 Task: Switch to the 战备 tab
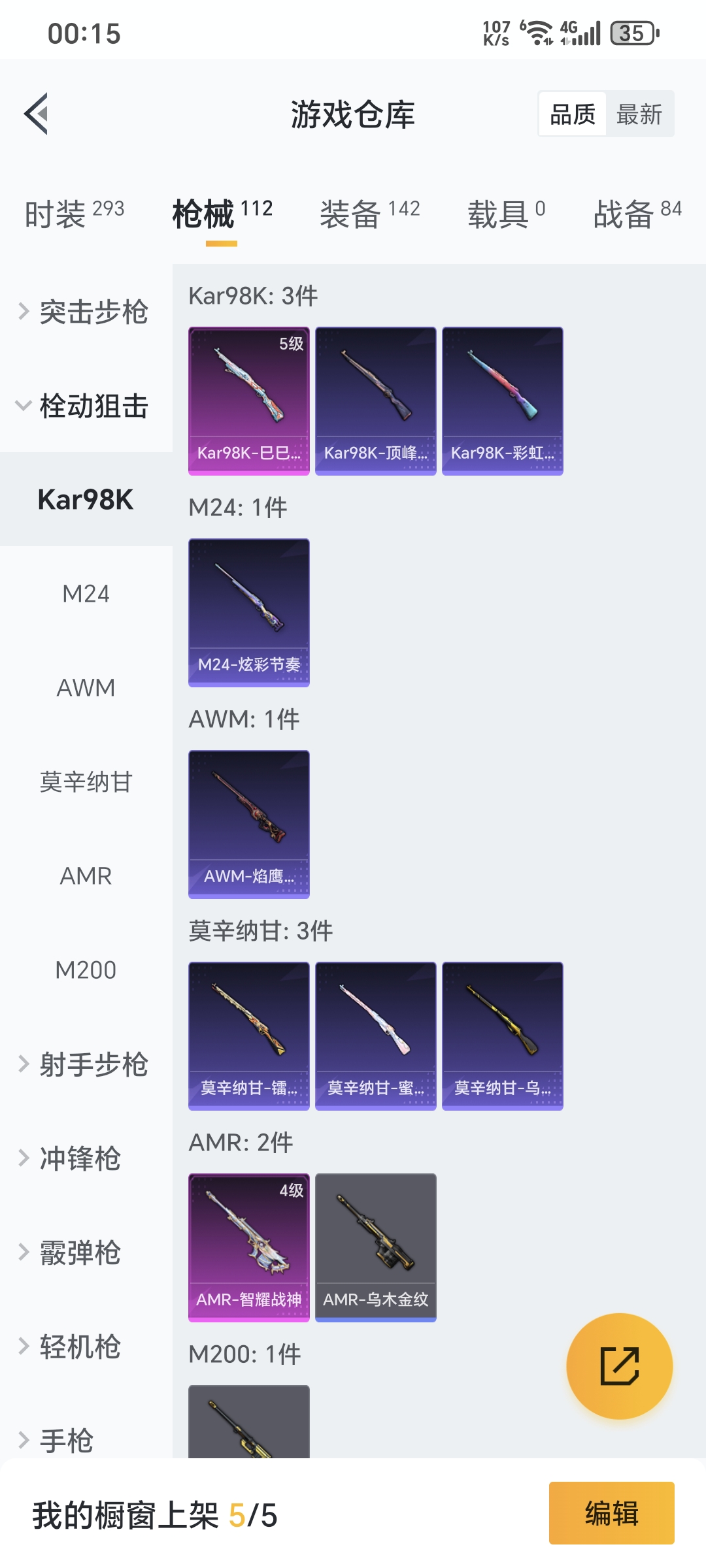click(x=637, y=214)
